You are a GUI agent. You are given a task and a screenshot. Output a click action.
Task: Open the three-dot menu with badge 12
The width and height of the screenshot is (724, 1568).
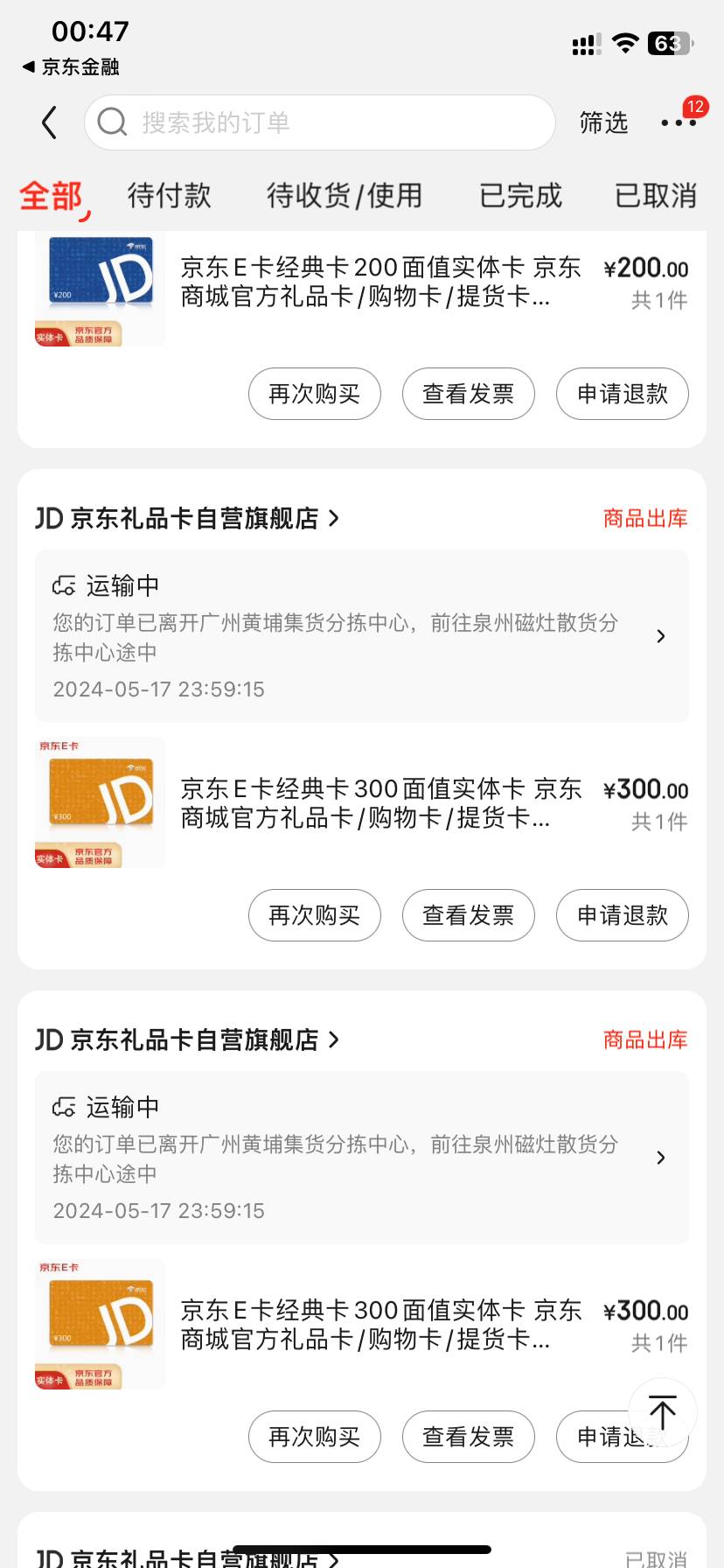(679, 122)
